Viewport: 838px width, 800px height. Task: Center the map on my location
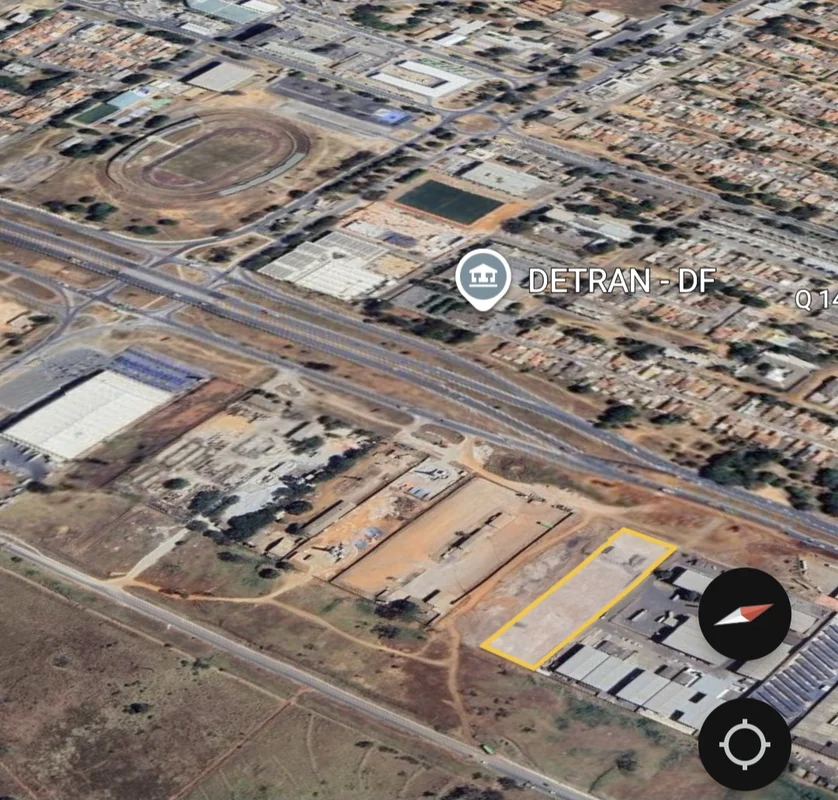(x=744, y=744)
